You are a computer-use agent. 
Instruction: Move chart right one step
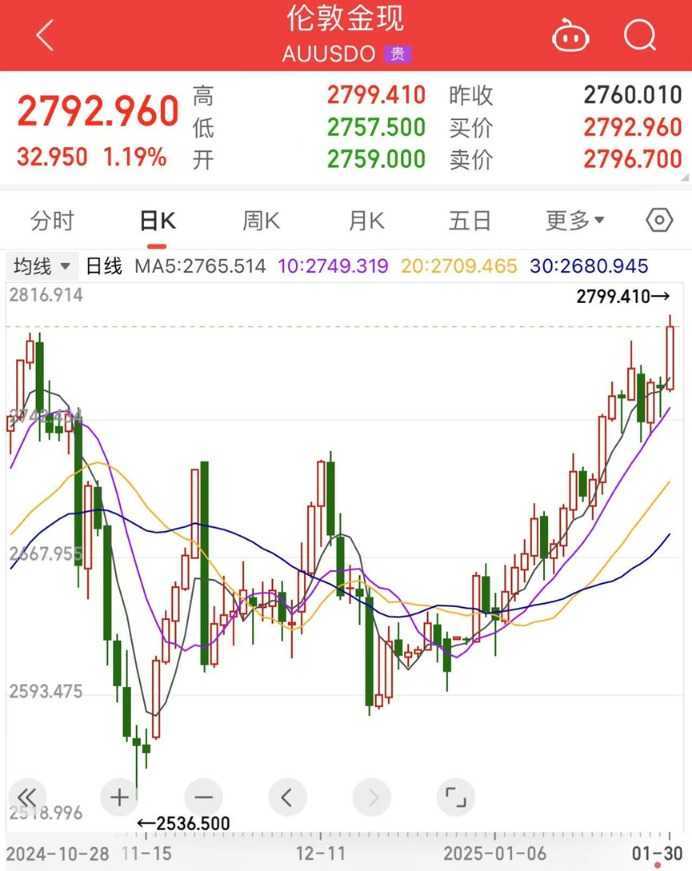372,797
